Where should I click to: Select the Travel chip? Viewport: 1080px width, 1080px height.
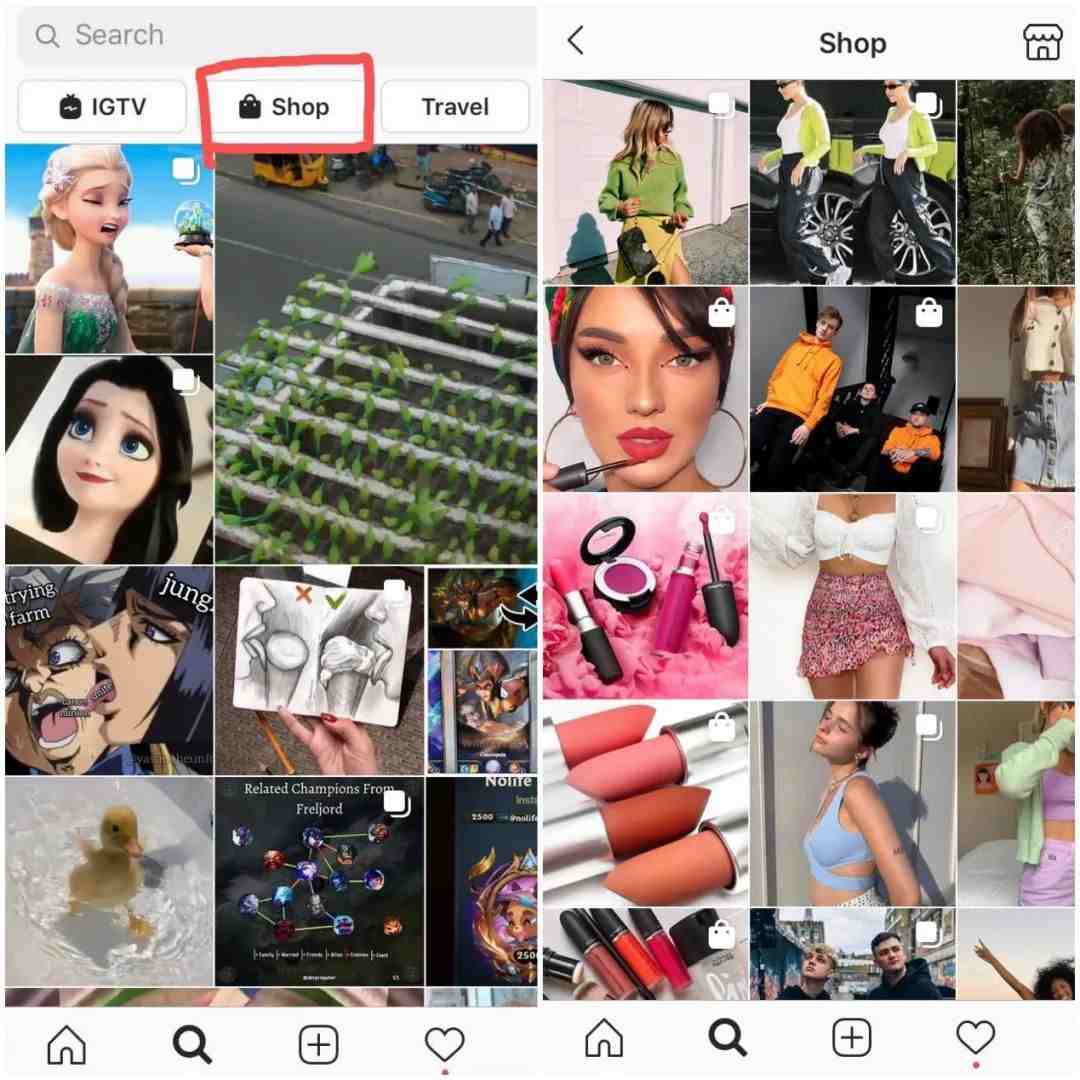coord(454,107)
